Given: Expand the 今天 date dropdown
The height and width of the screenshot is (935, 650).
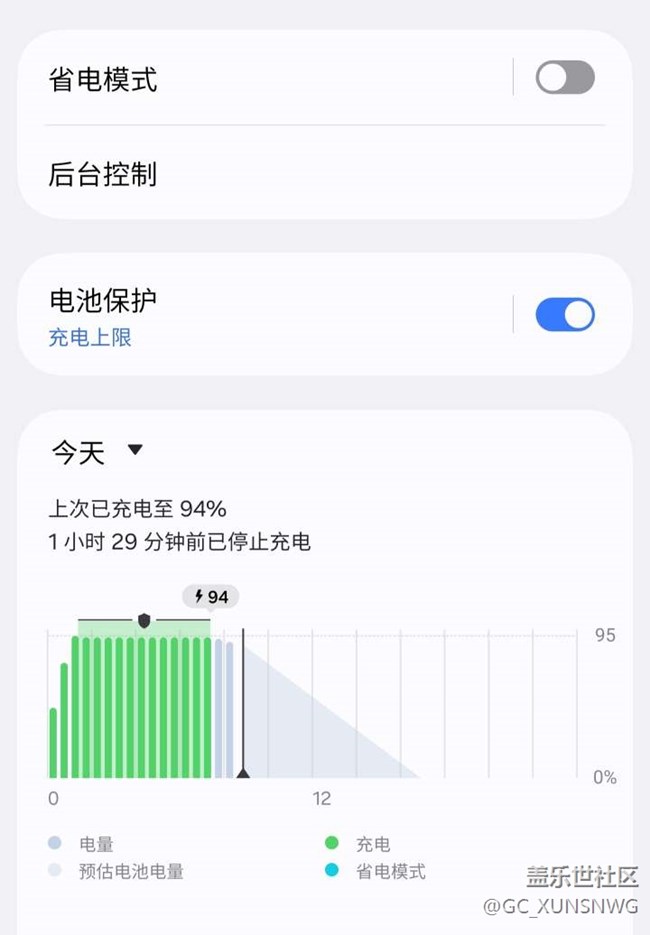Looking at the screenshot, I should point(97,451).
